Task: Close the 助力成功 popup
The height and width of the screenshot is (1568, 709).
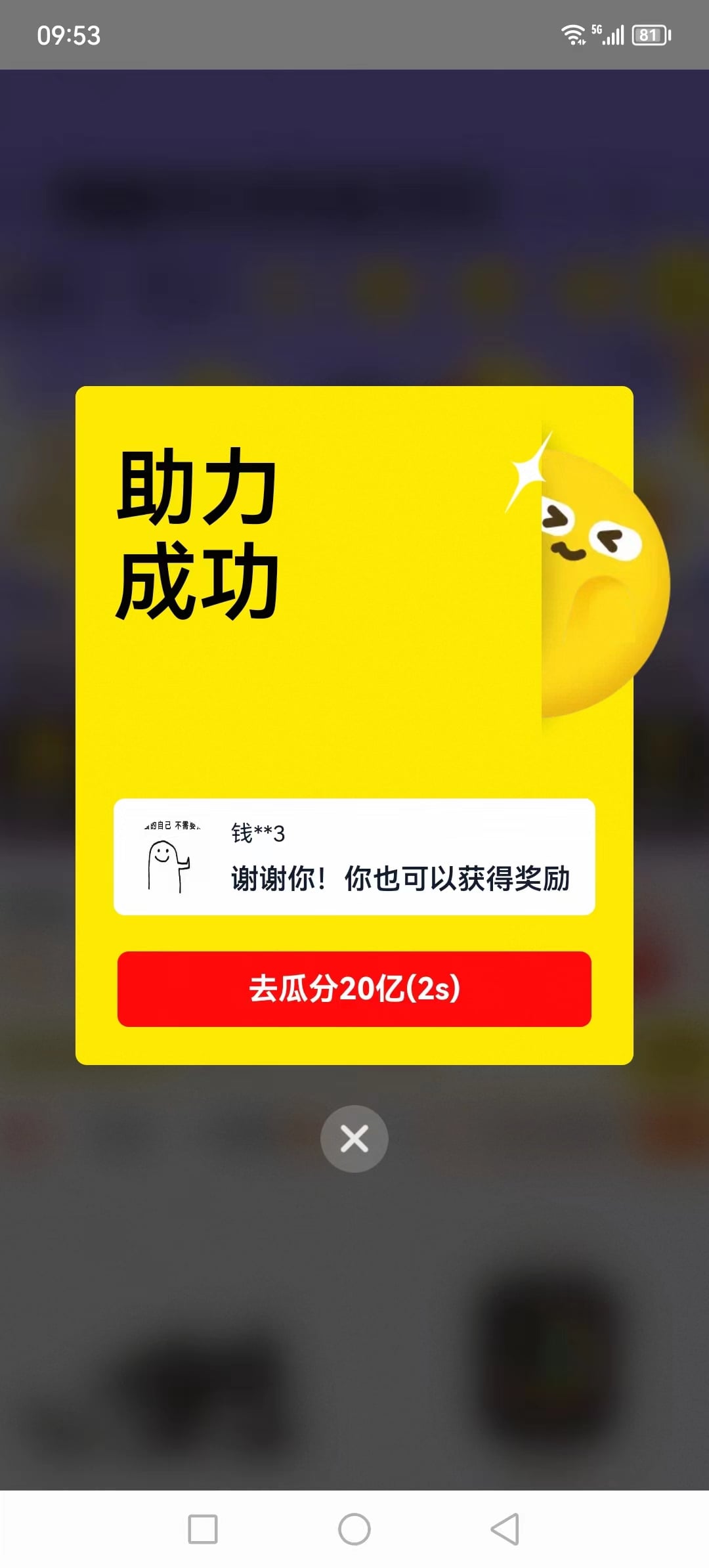Action: click(x=354, y=1139)
